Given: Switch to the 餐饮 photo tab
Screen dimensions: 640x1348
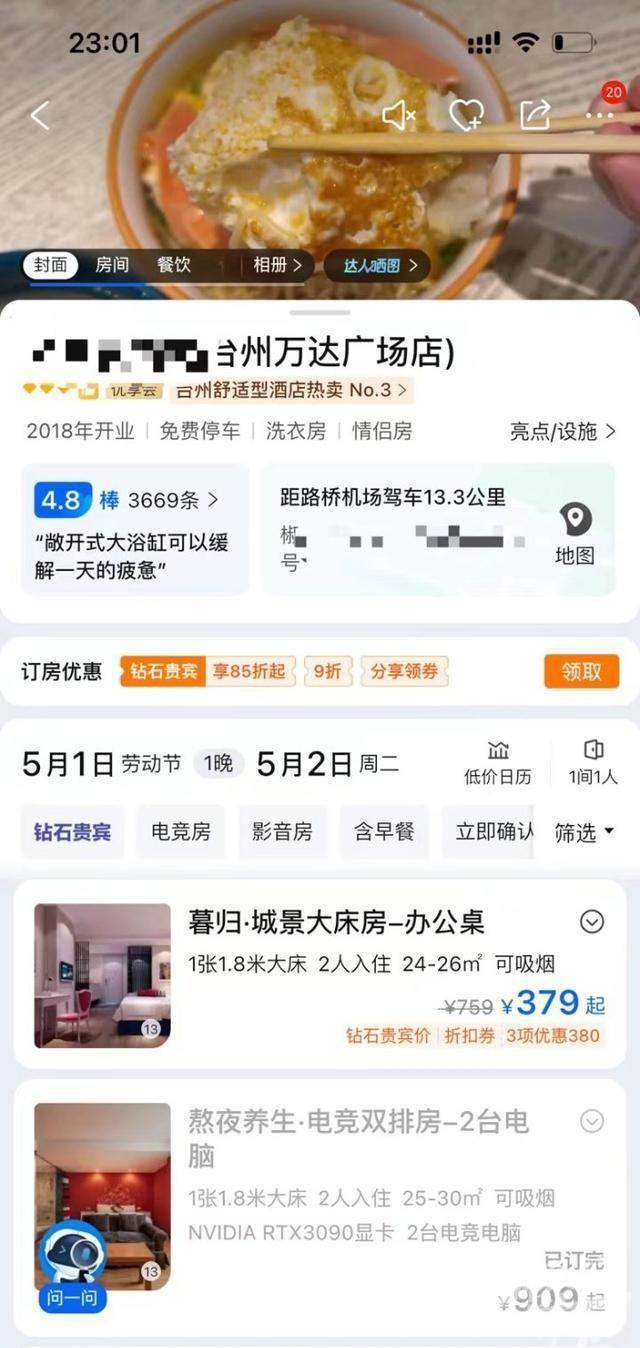Looking at the screenshot, I should click(x=174, y=265).
